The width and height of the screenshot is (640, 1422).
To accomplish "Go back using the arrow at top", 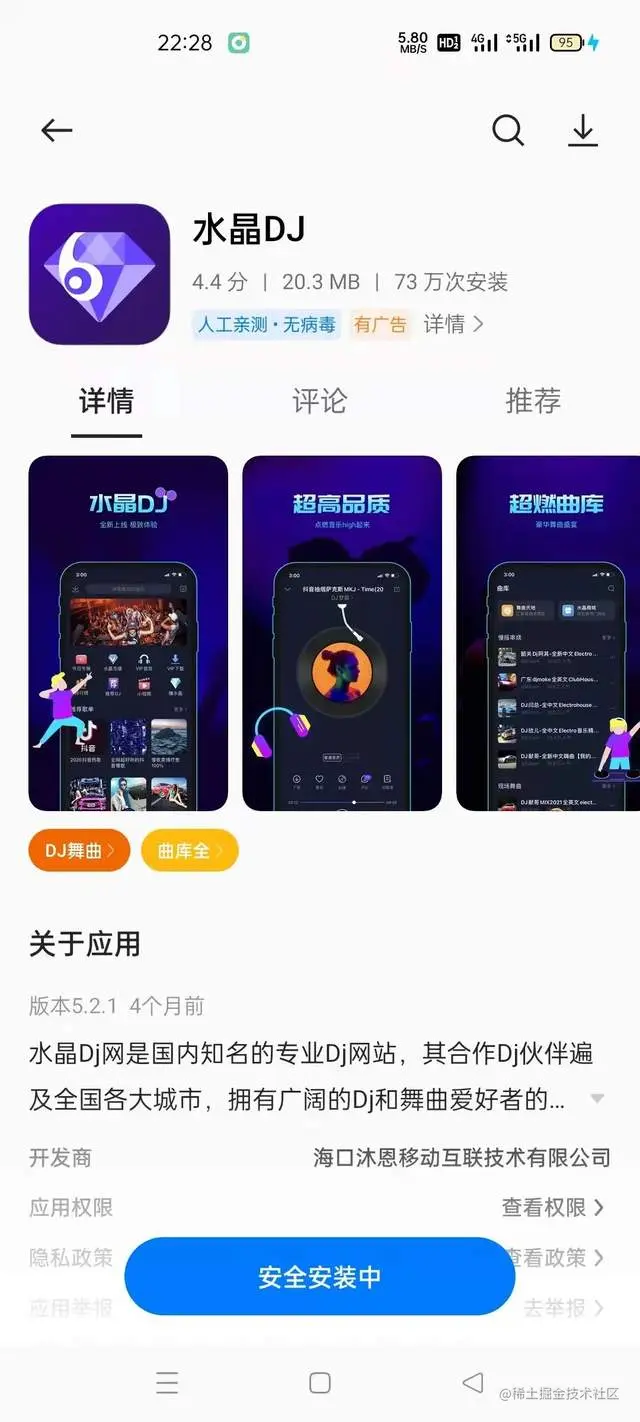I will point(57,131).
